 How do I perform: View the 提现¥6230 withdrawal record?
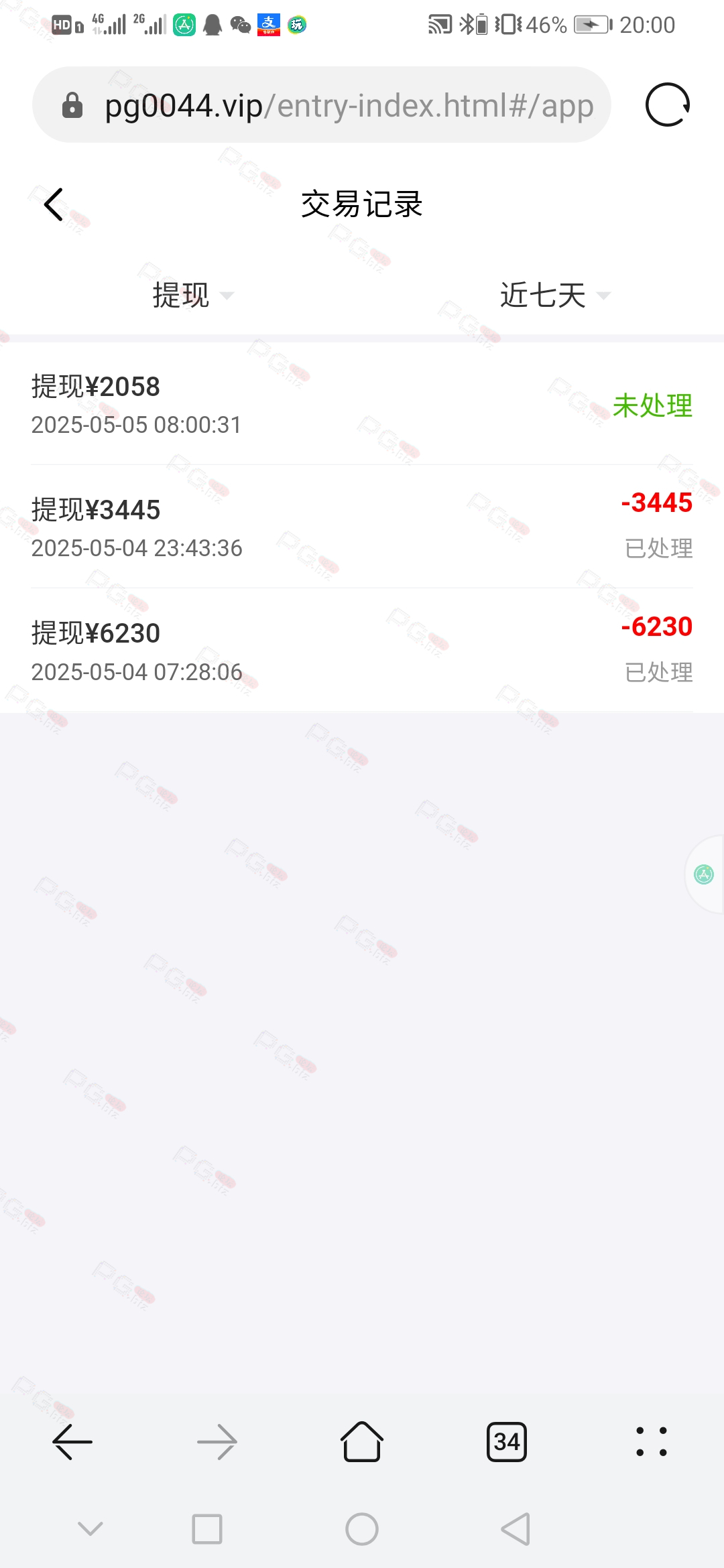click(x=362, y=650)
